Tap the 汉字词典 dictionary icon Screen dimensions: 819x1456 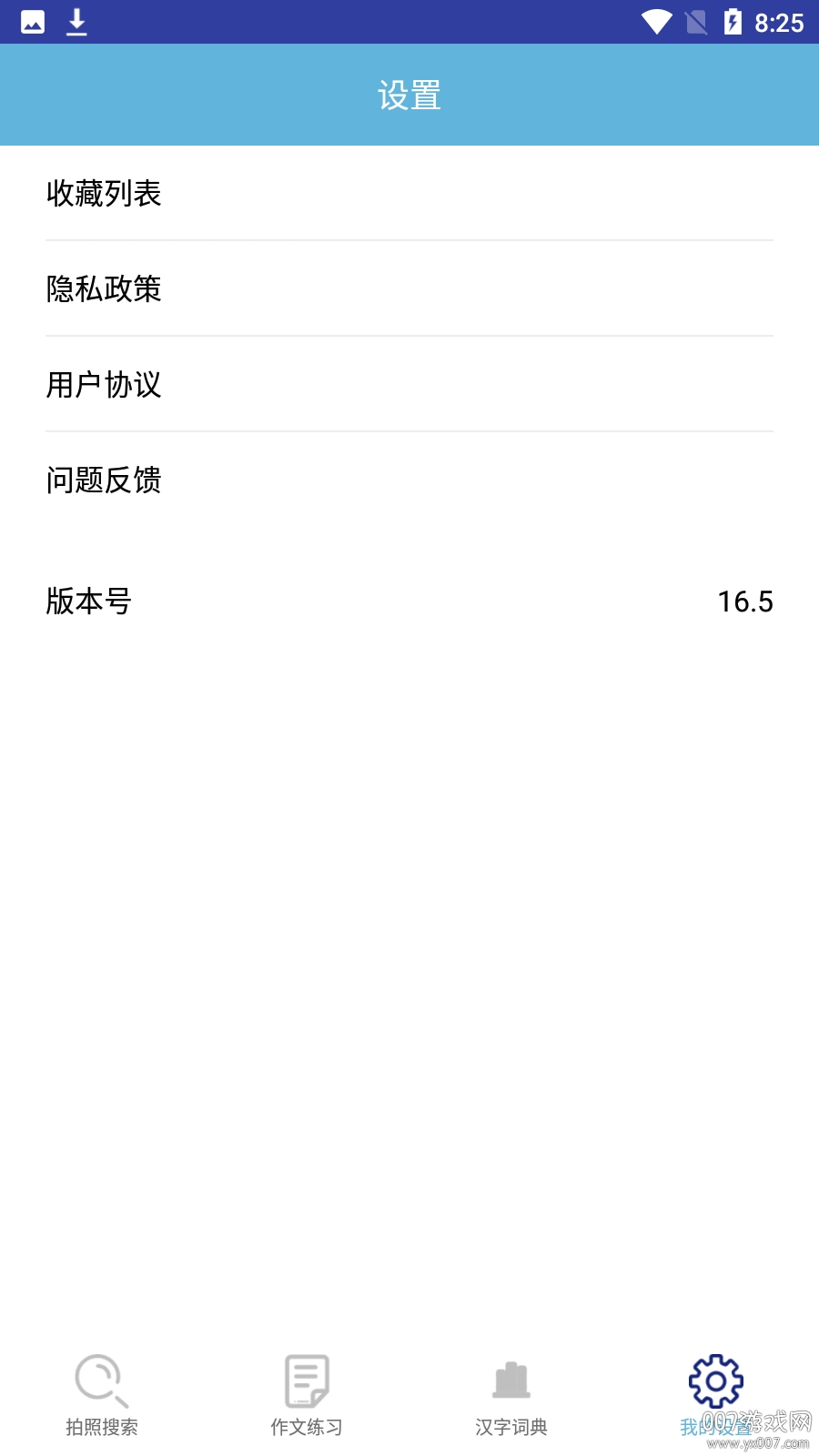point(511,1380)
